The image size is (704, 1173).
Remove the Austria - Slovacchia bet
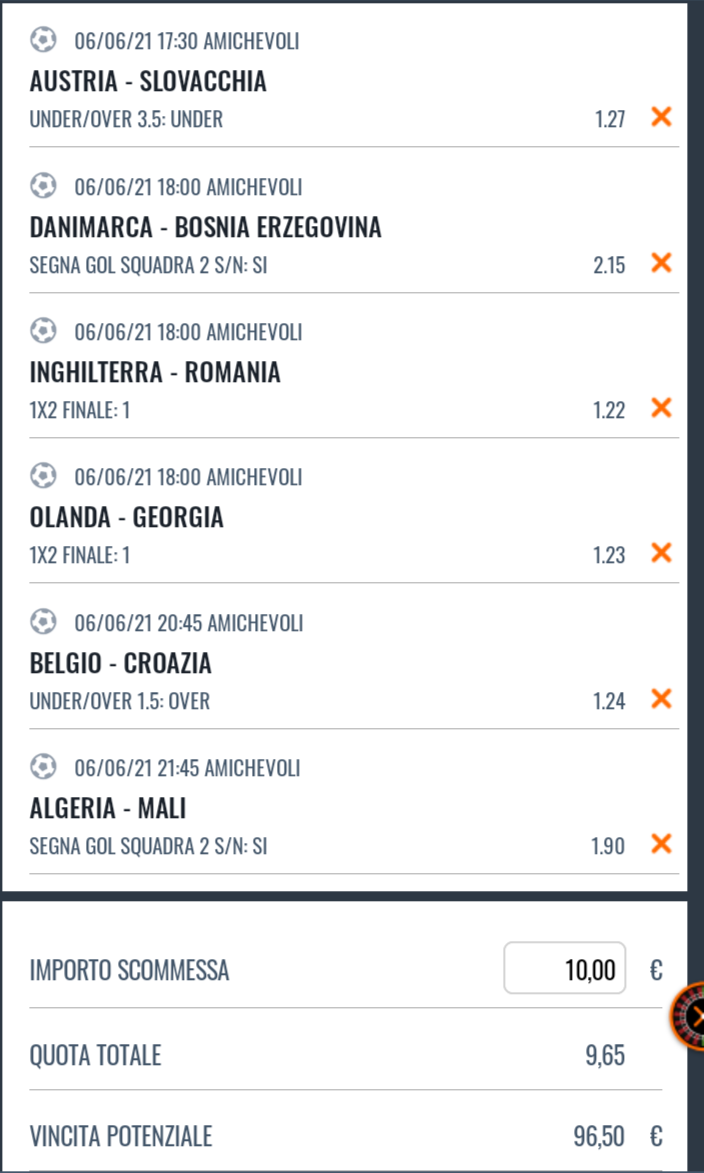click(661, 117)
